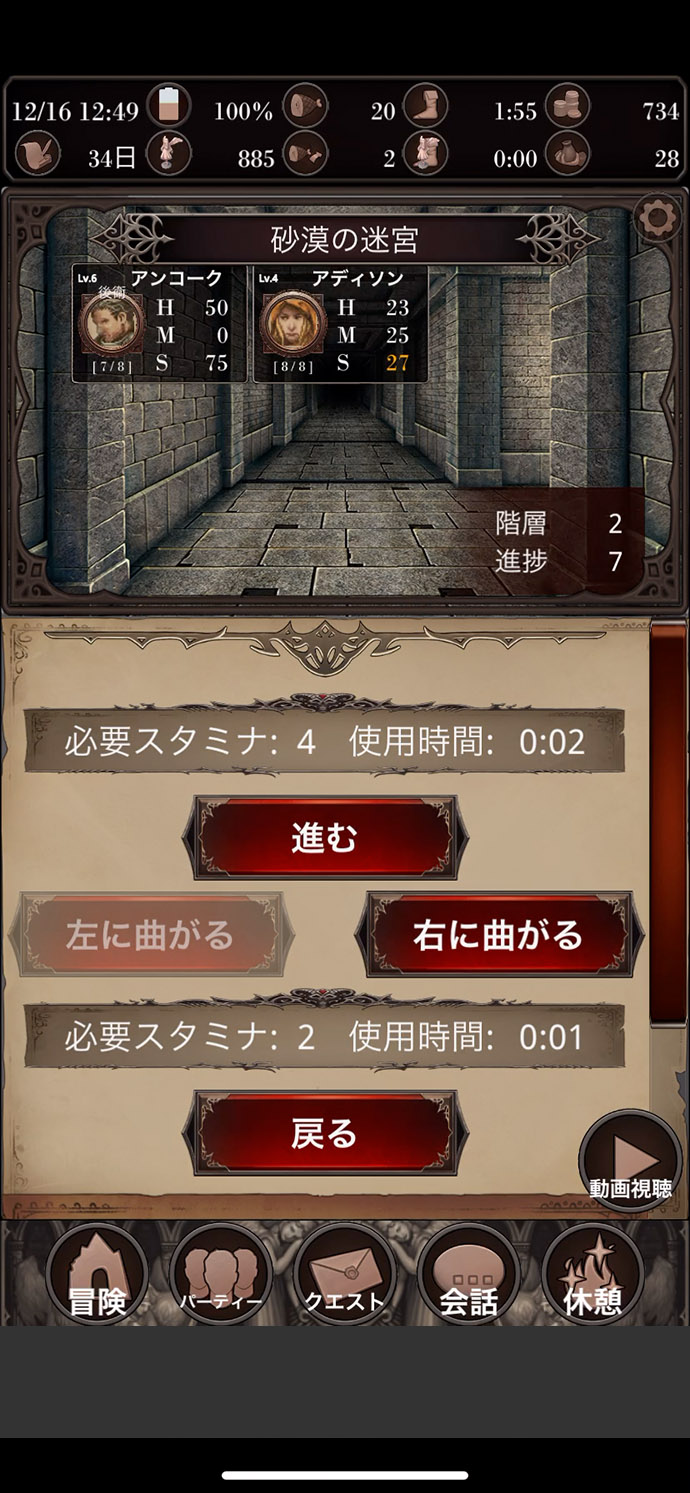This screenshot has width=690, height=1493.
Task: Open the クエスト tab
Action: (x=345, y=1275)
